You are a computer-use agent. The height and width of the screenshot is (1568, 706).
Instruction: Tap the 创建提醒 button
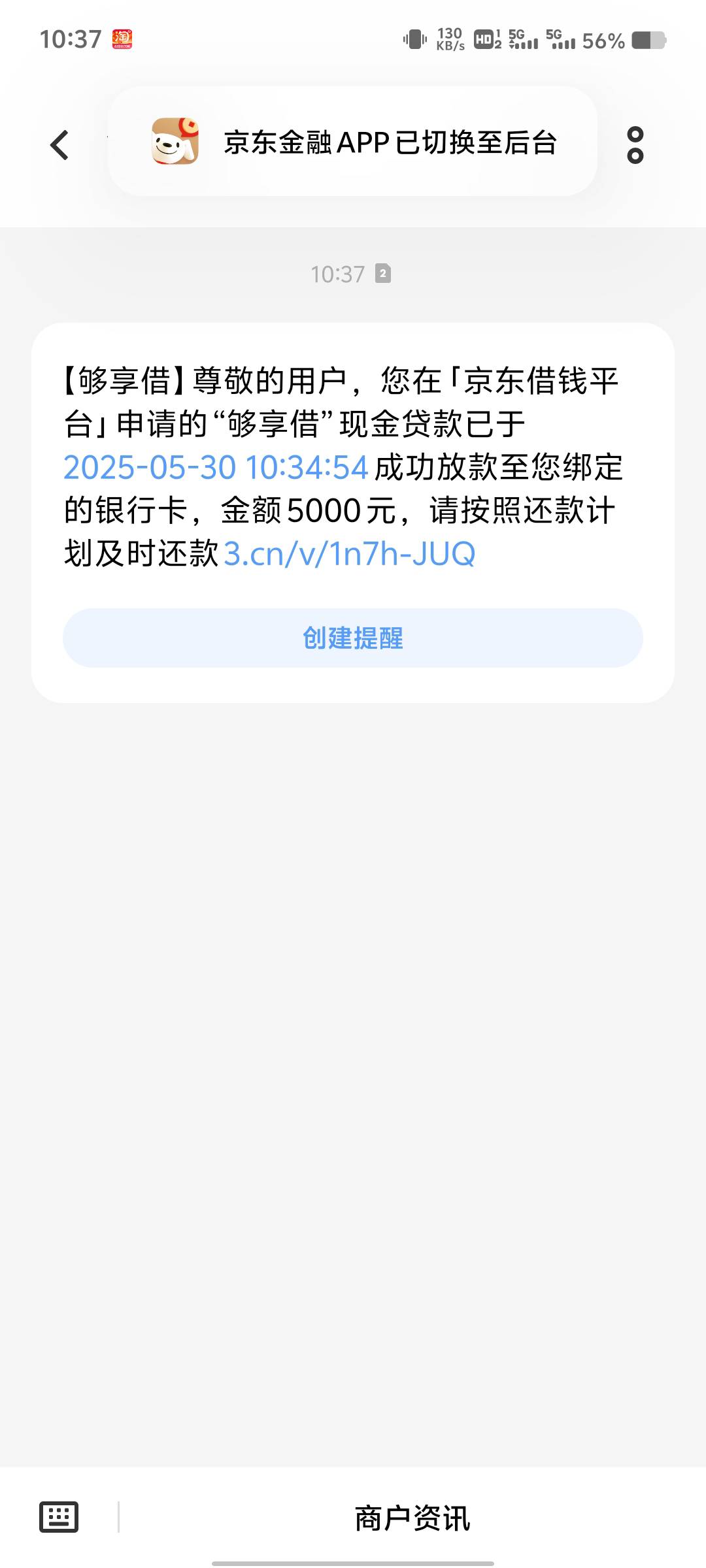pos(353,638)
